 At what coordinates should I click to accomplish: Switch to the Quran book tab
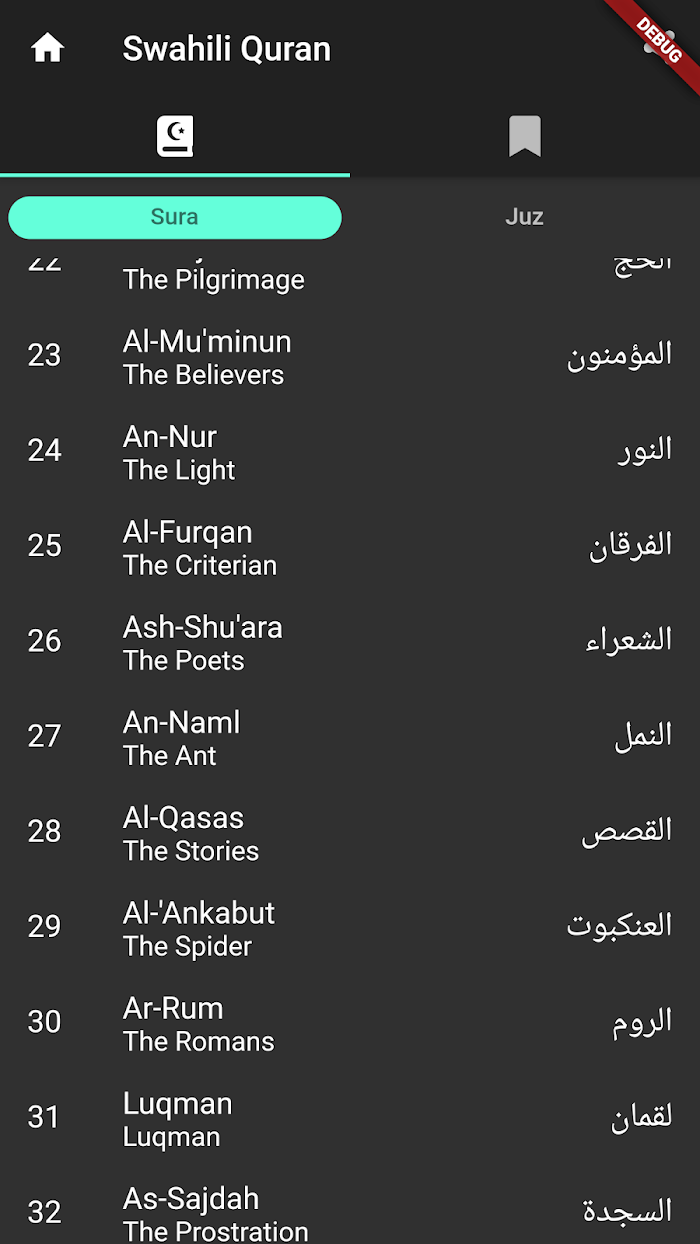(x=175, y=137)
